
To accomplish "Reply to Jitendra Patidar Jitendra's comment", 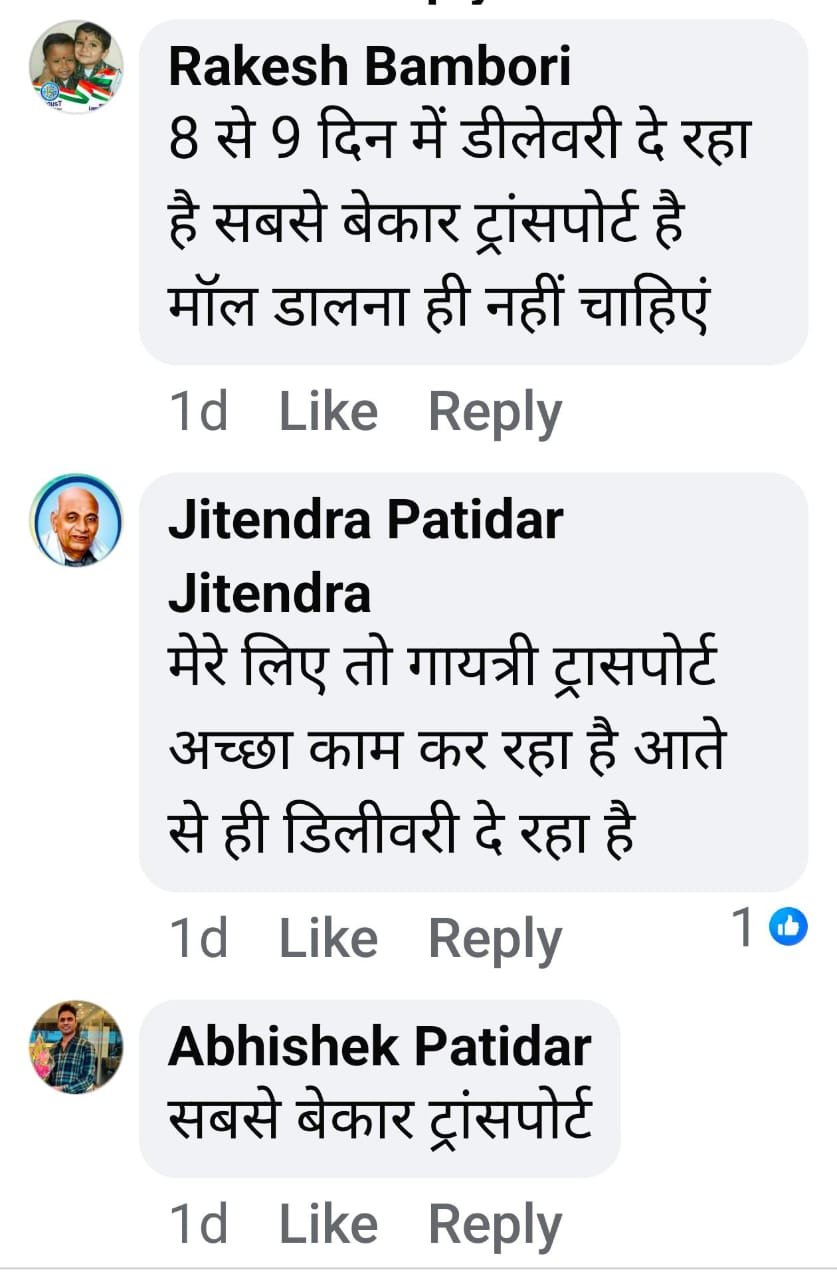I will [x=495, y=938].
